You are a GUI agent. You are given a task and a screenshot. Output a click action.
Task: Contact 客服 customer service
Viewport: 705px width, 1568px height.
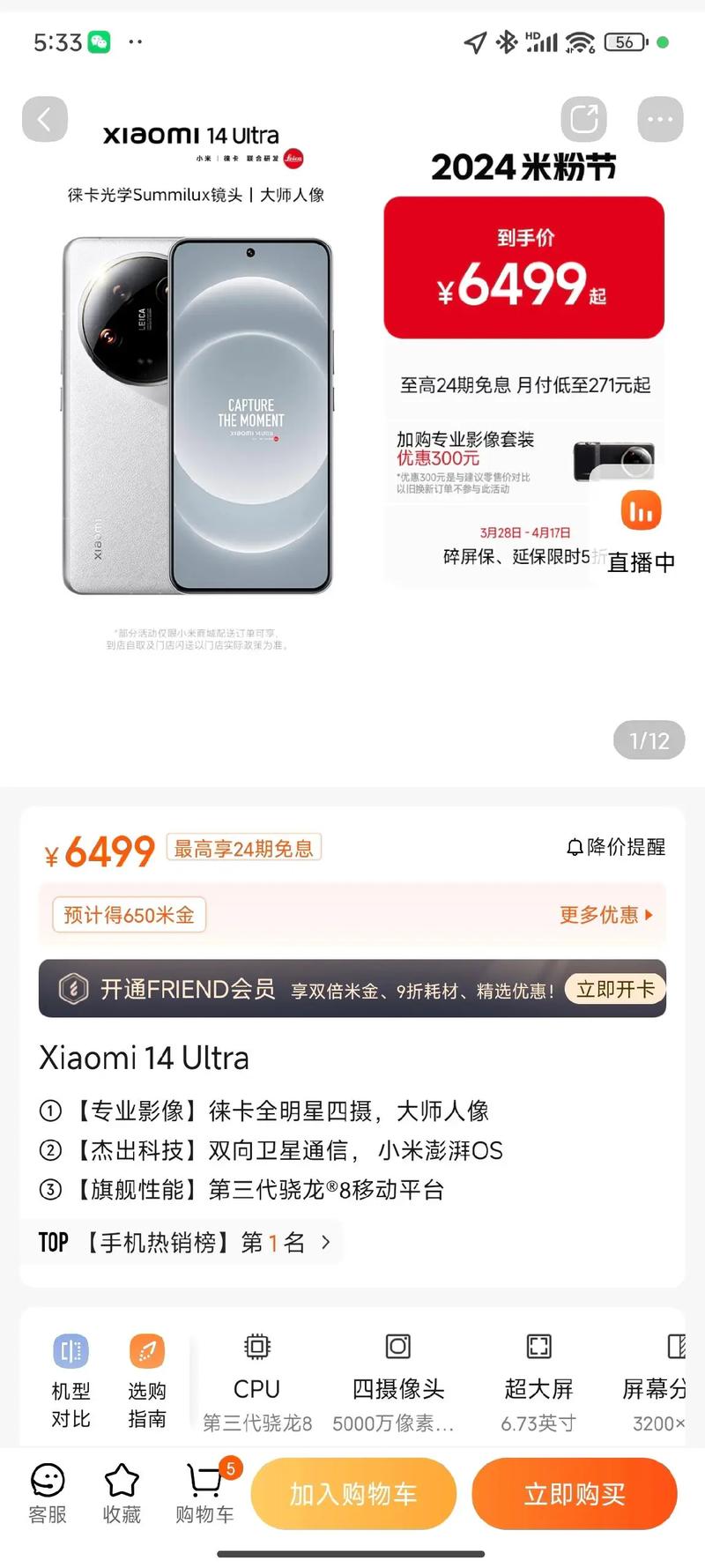(48, 1493)
